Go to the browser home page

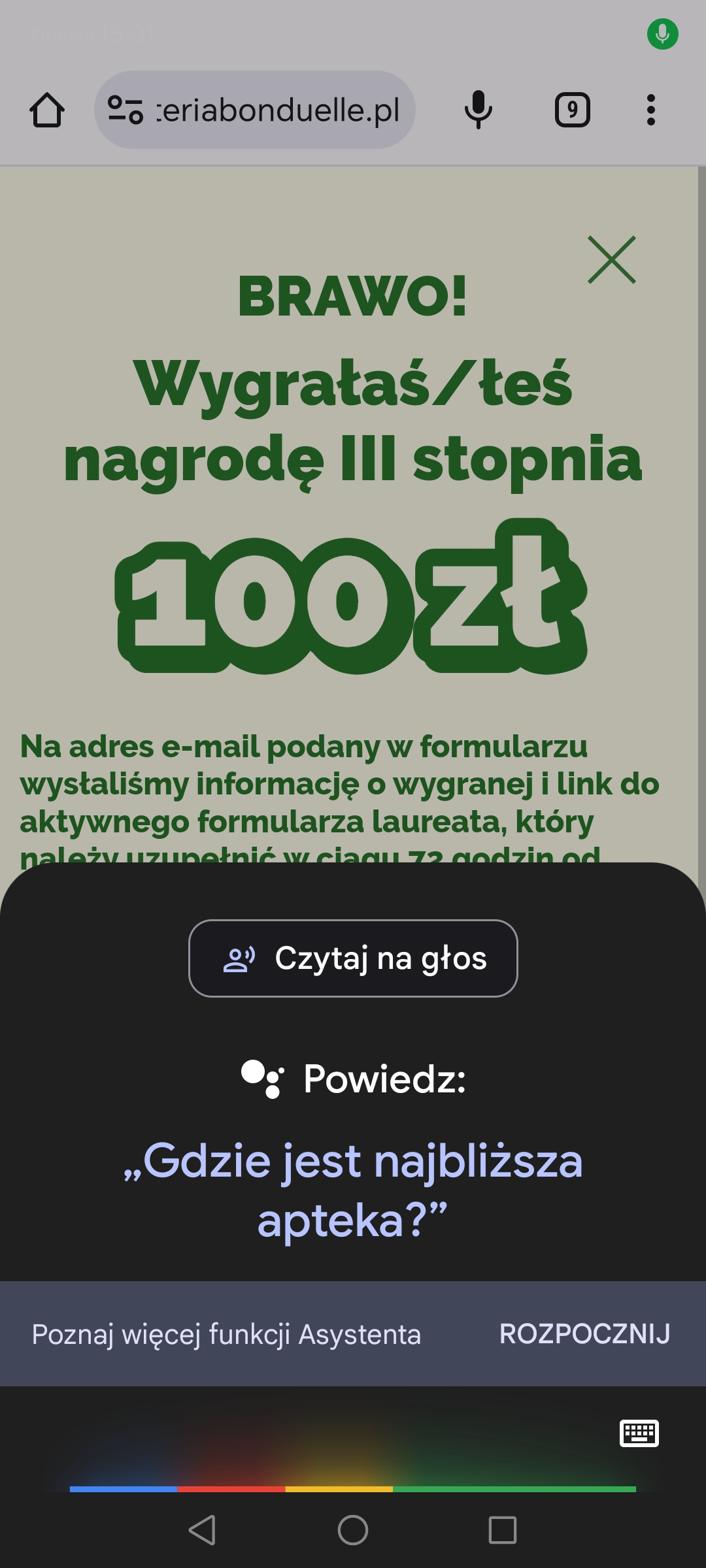47,110
